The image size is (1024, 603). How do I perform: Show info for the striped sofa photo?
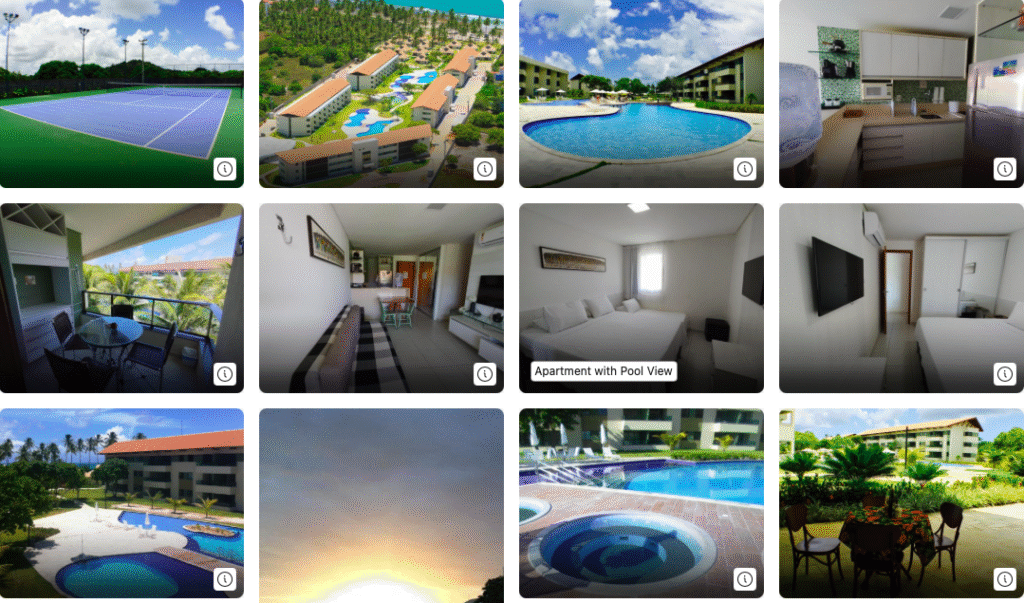485,374
